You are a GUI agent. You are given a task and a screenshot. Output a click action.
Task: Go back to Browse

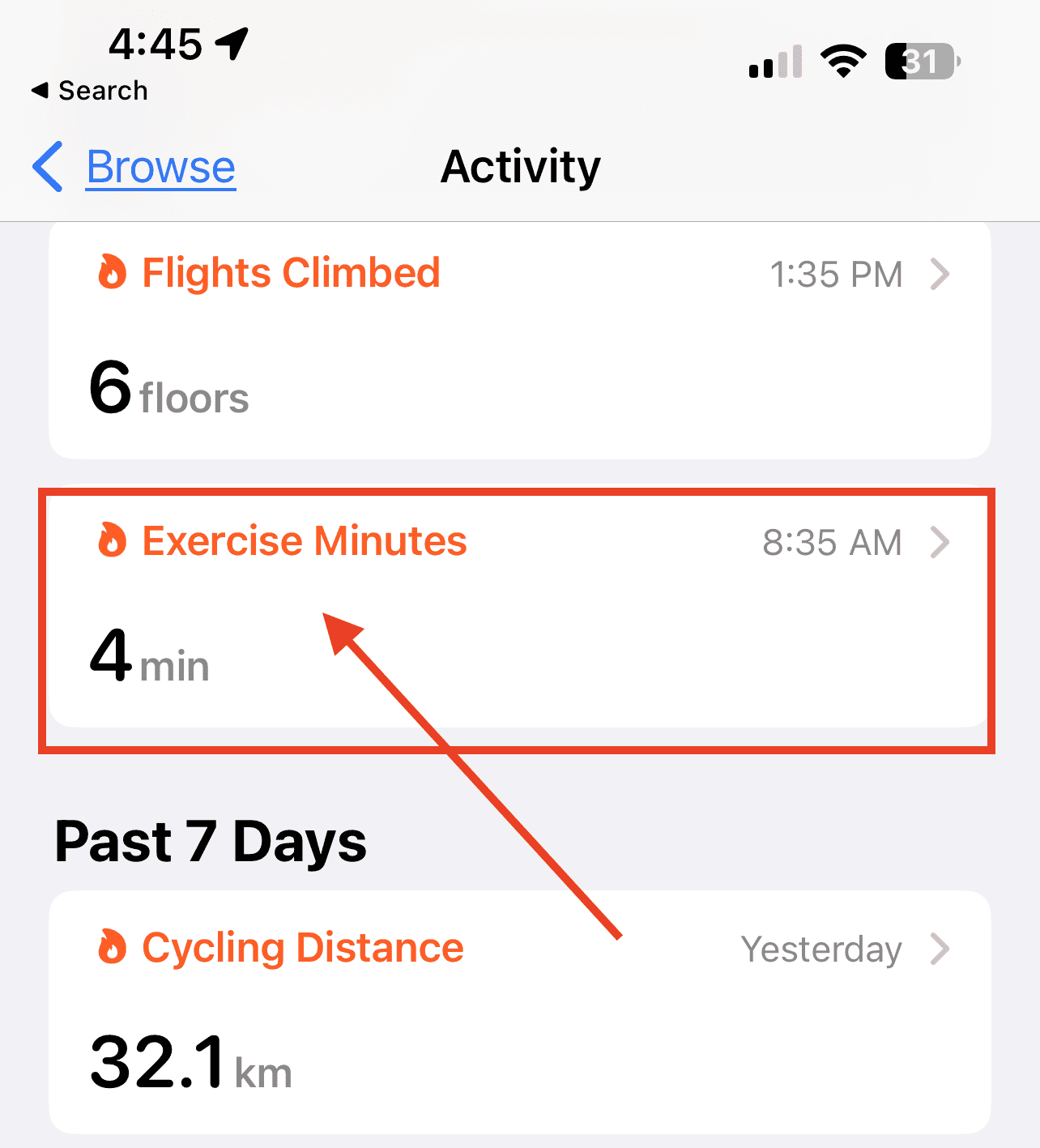pos(135,168)
